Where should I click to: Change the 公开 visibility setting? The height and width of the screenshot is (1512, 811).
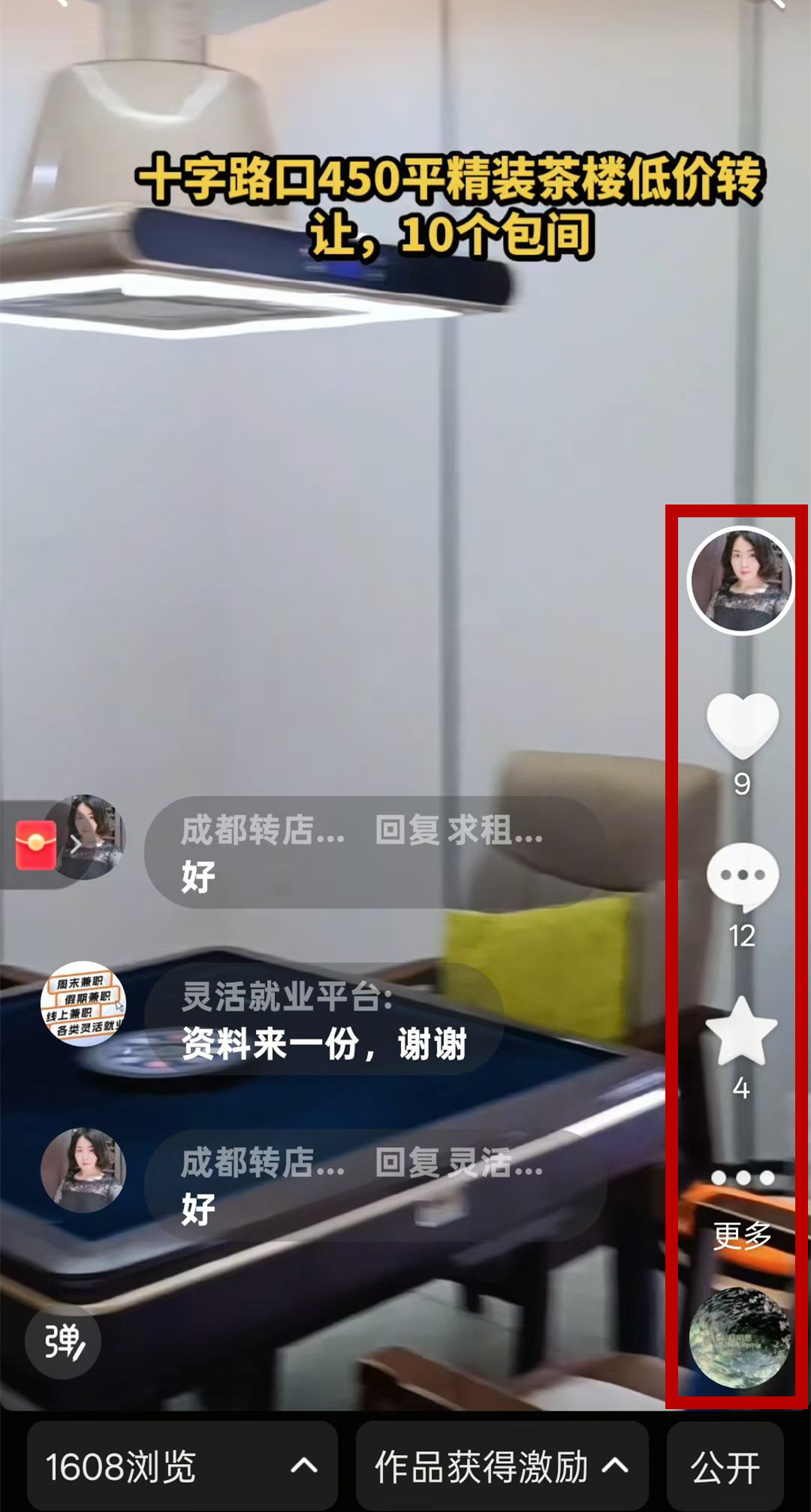click(x=725, y=1465)
